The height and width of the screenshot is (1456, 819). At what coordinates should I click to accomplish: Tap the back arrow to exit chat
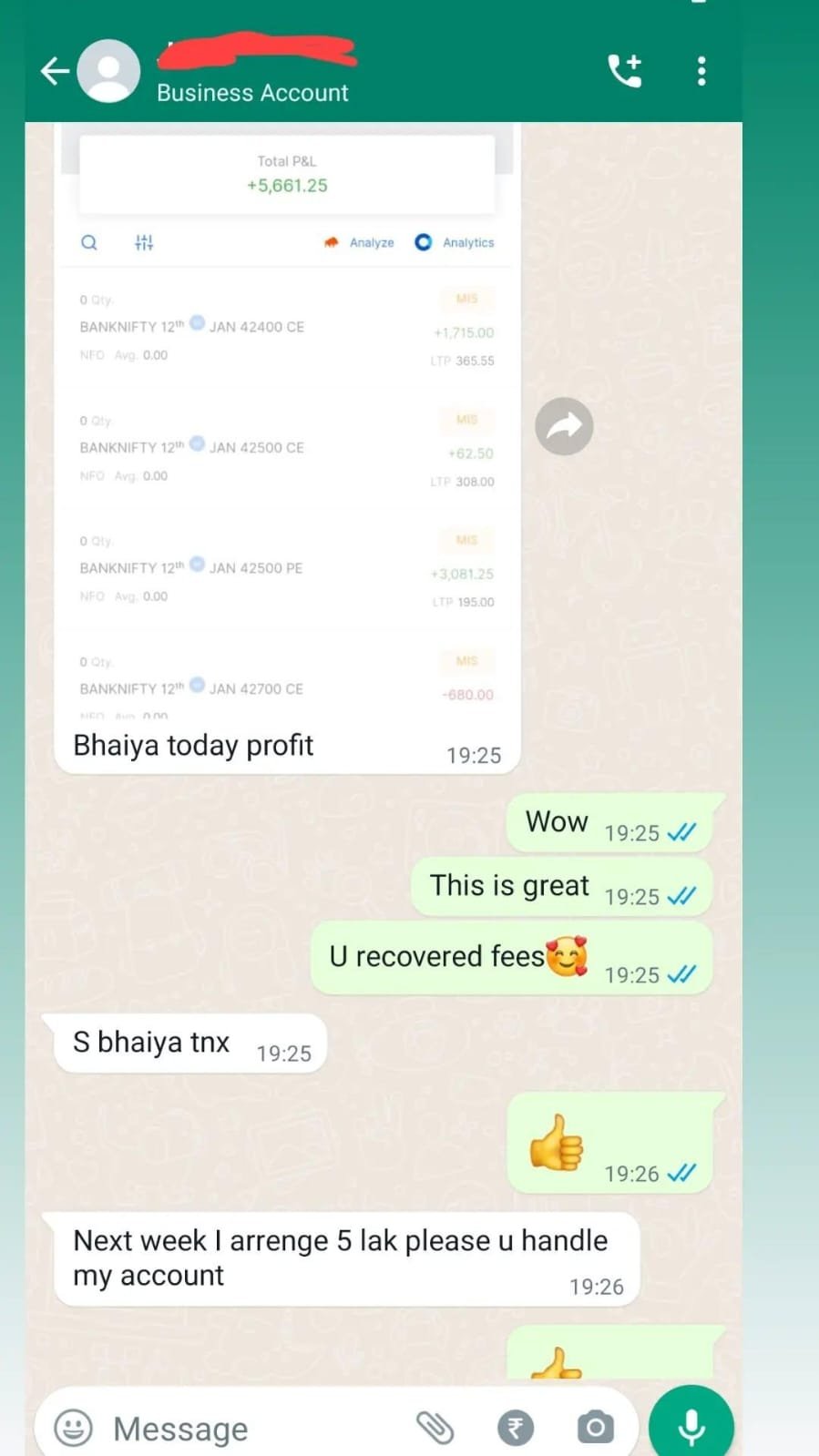53,69
